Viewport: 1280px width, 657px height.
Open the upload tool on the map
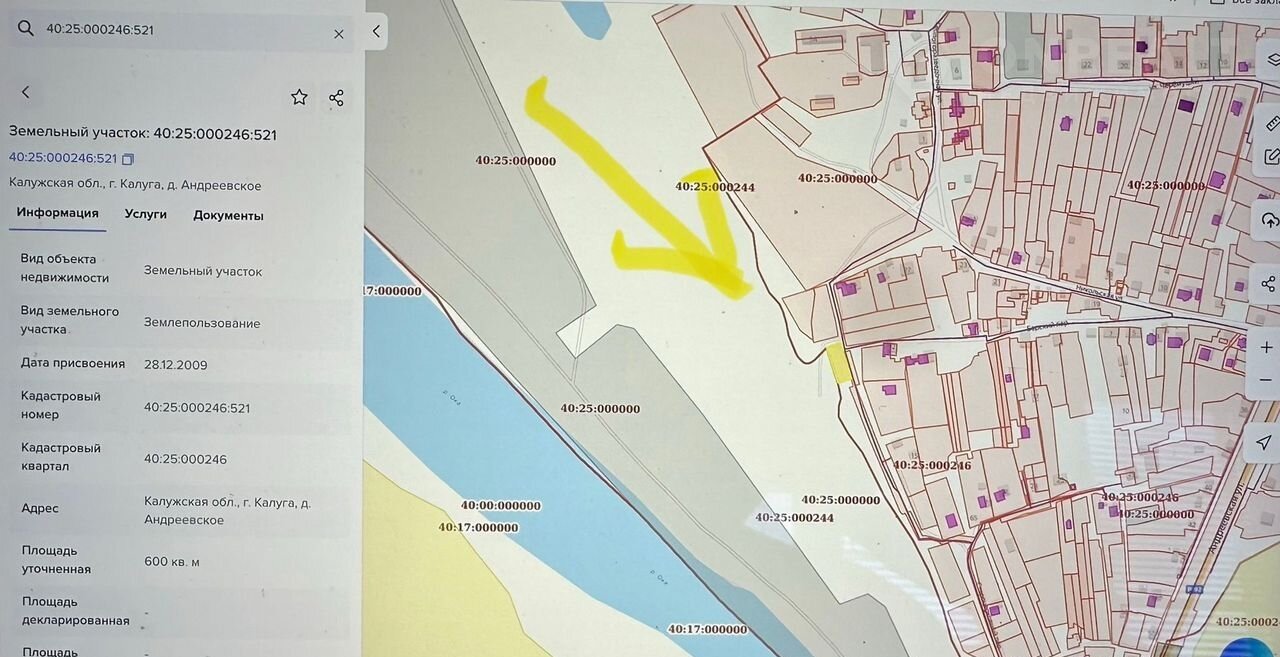(1269, 220)
